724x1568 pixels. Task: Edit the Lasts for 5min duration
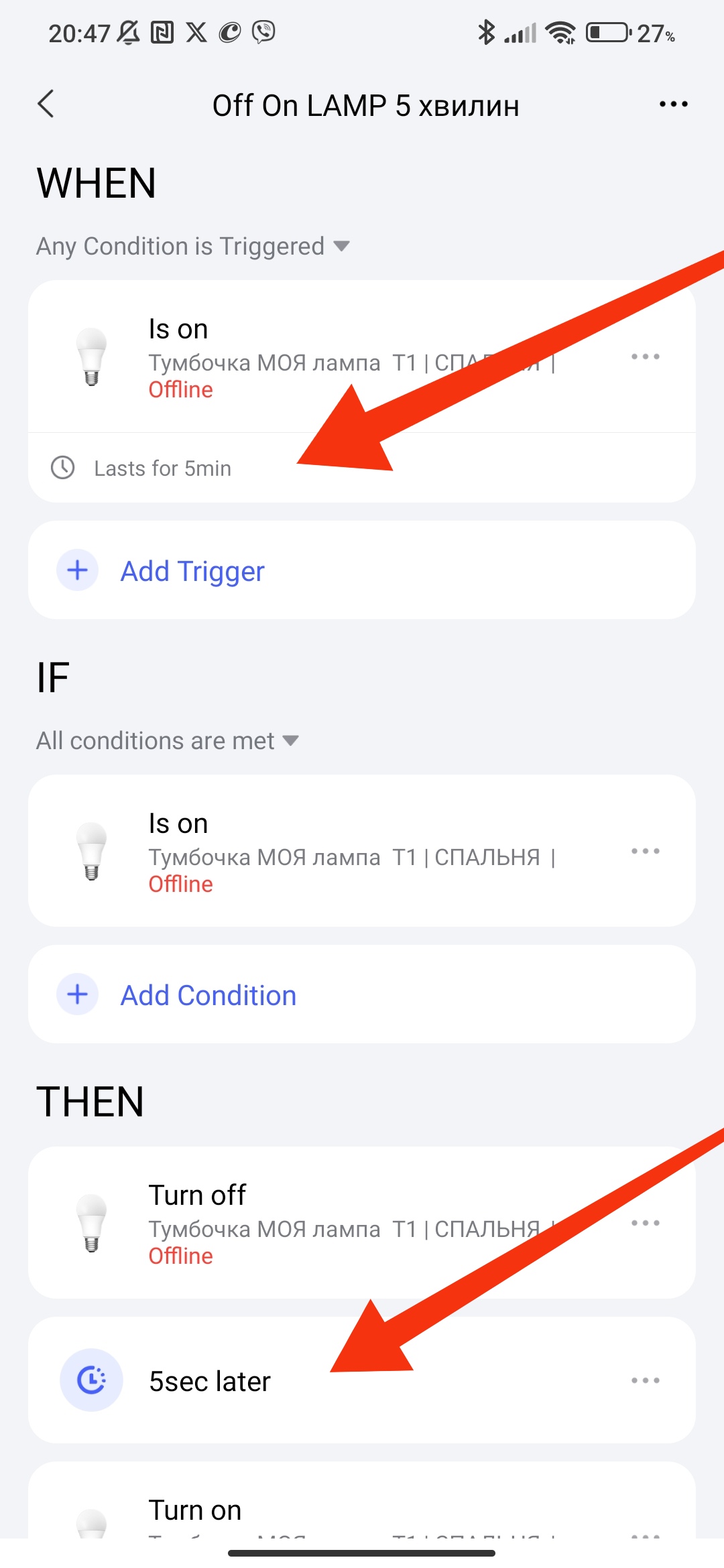[163, 468]
